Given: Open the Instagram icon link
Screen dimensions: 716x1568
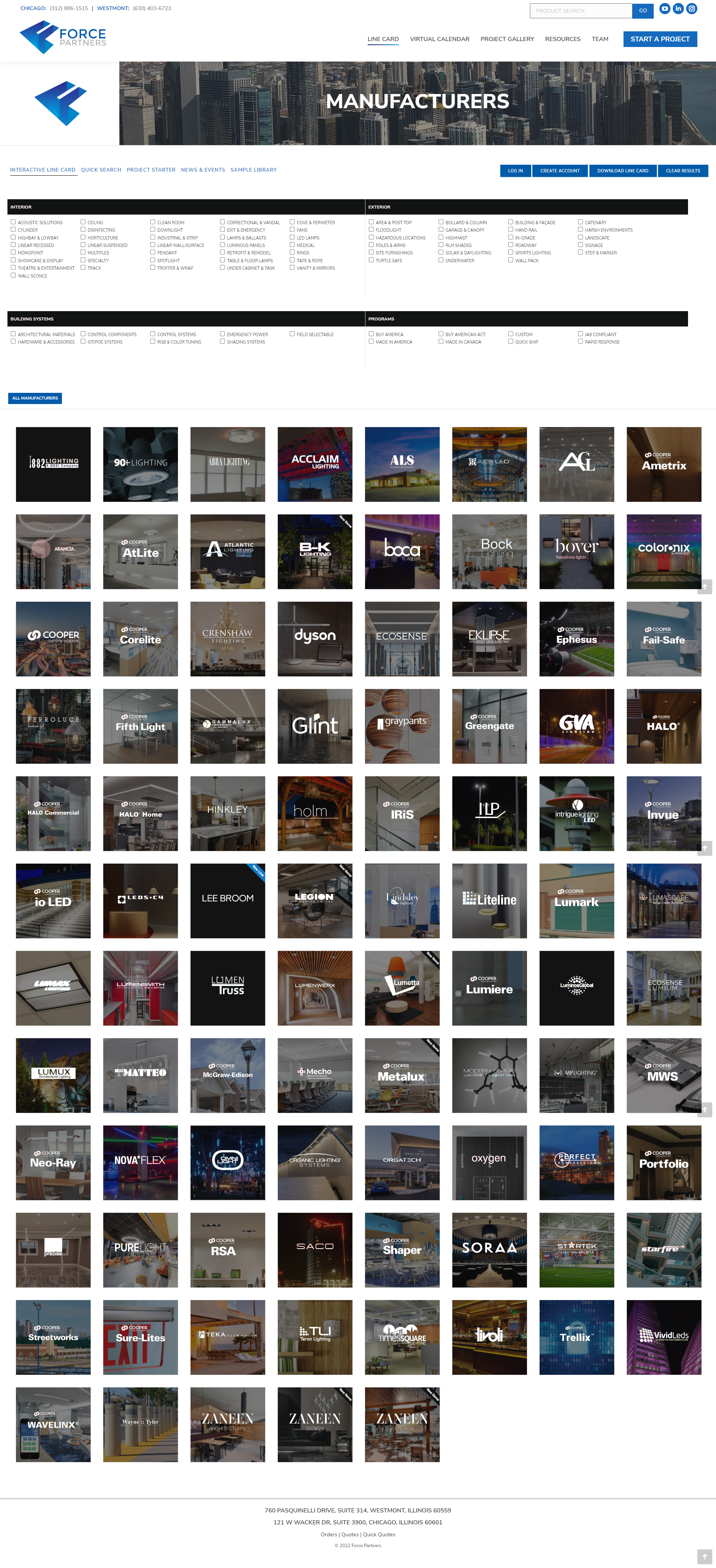Looking at the screenshot, I should 692,9.
